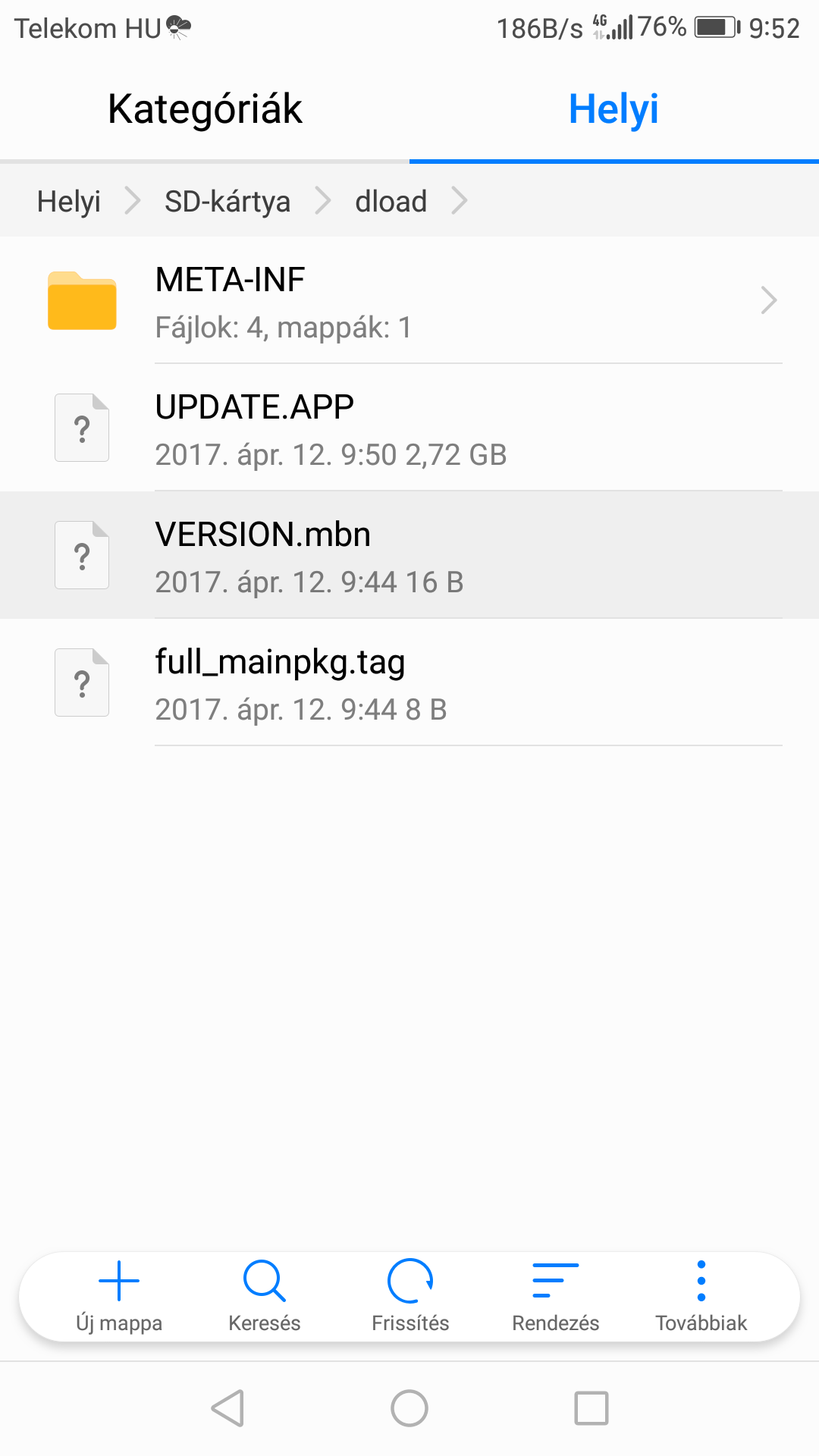This screenshot has width=819, height=1456.
Task: Jump to SD-kártya in the breadcrumb
Action: [227, 202]
